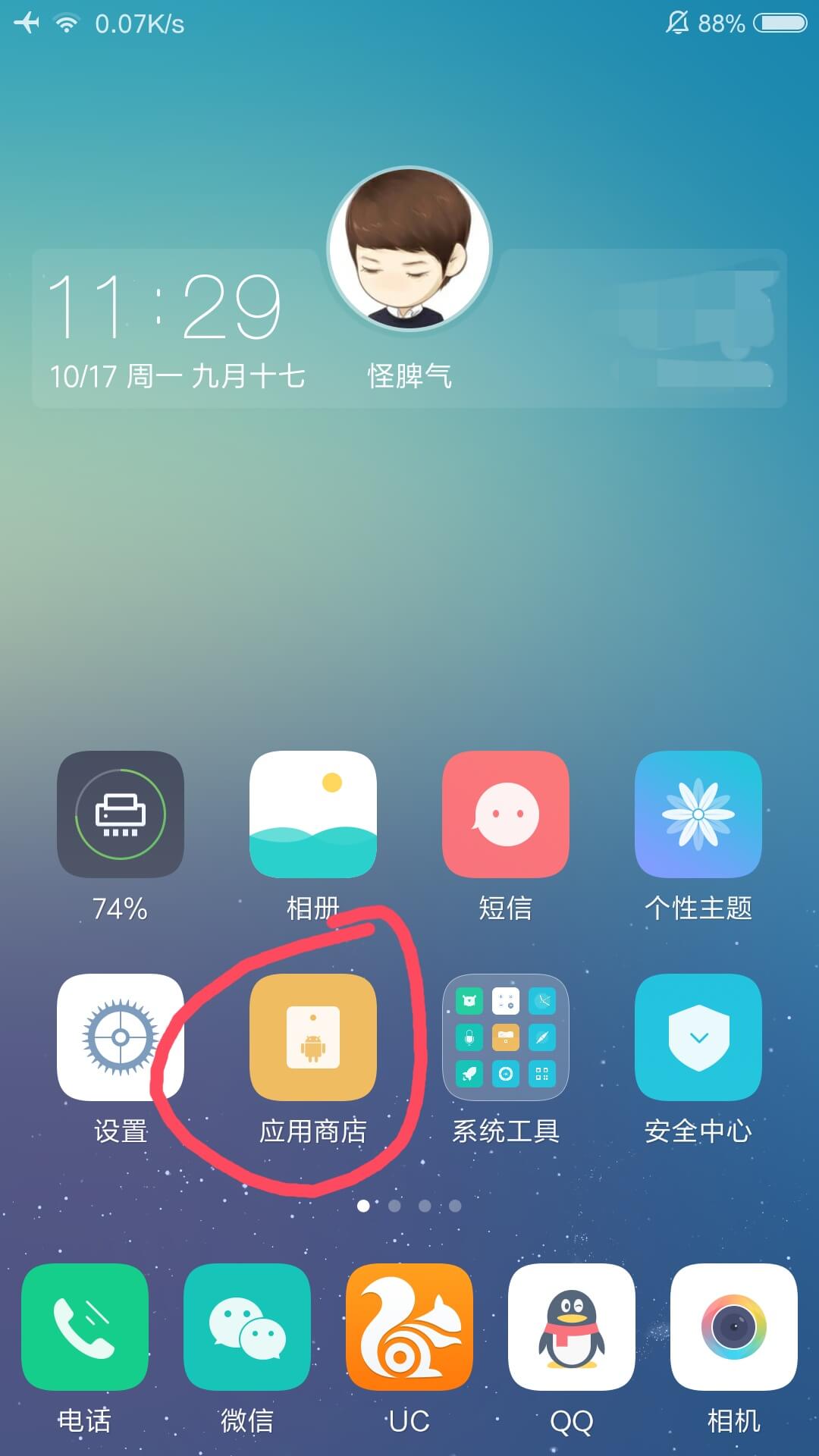
Task: Launch 微信 WeChat
Action: [247, 1327]
